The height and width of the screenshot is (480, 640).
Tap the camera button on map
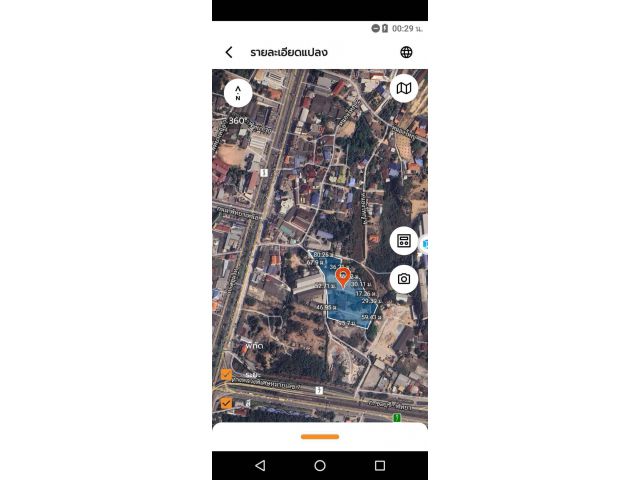point(404,279)
